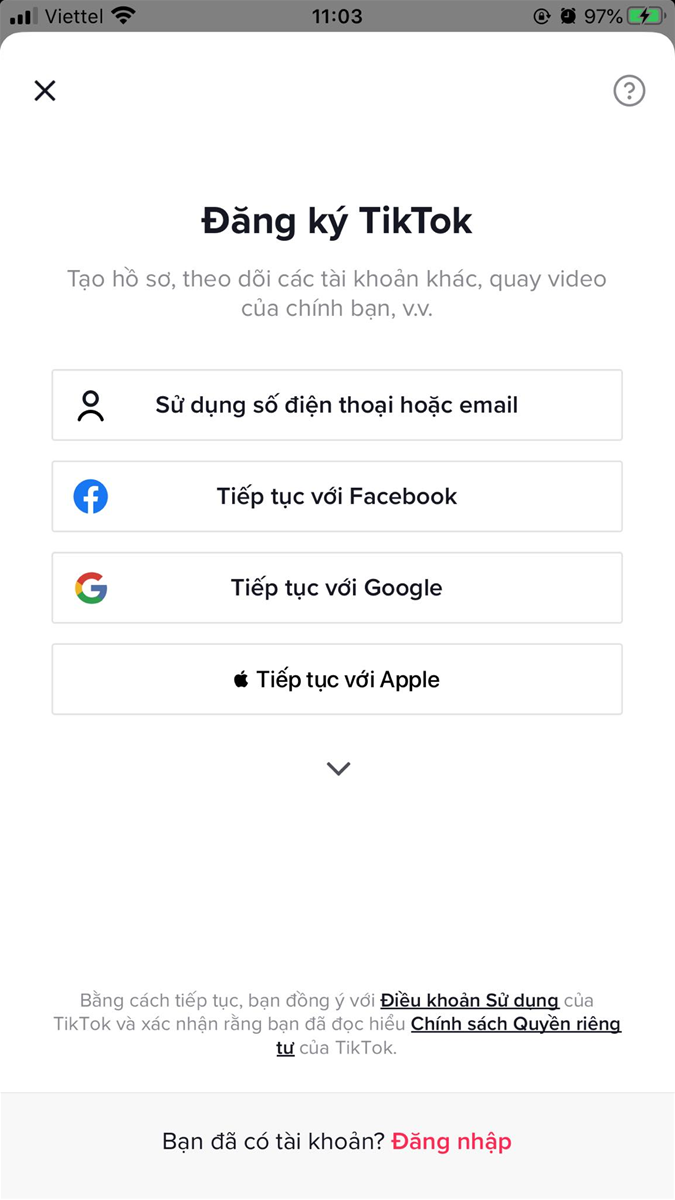Open the help question mark icon
This screenshot has height=1200, width=675.
click(629, 91)
